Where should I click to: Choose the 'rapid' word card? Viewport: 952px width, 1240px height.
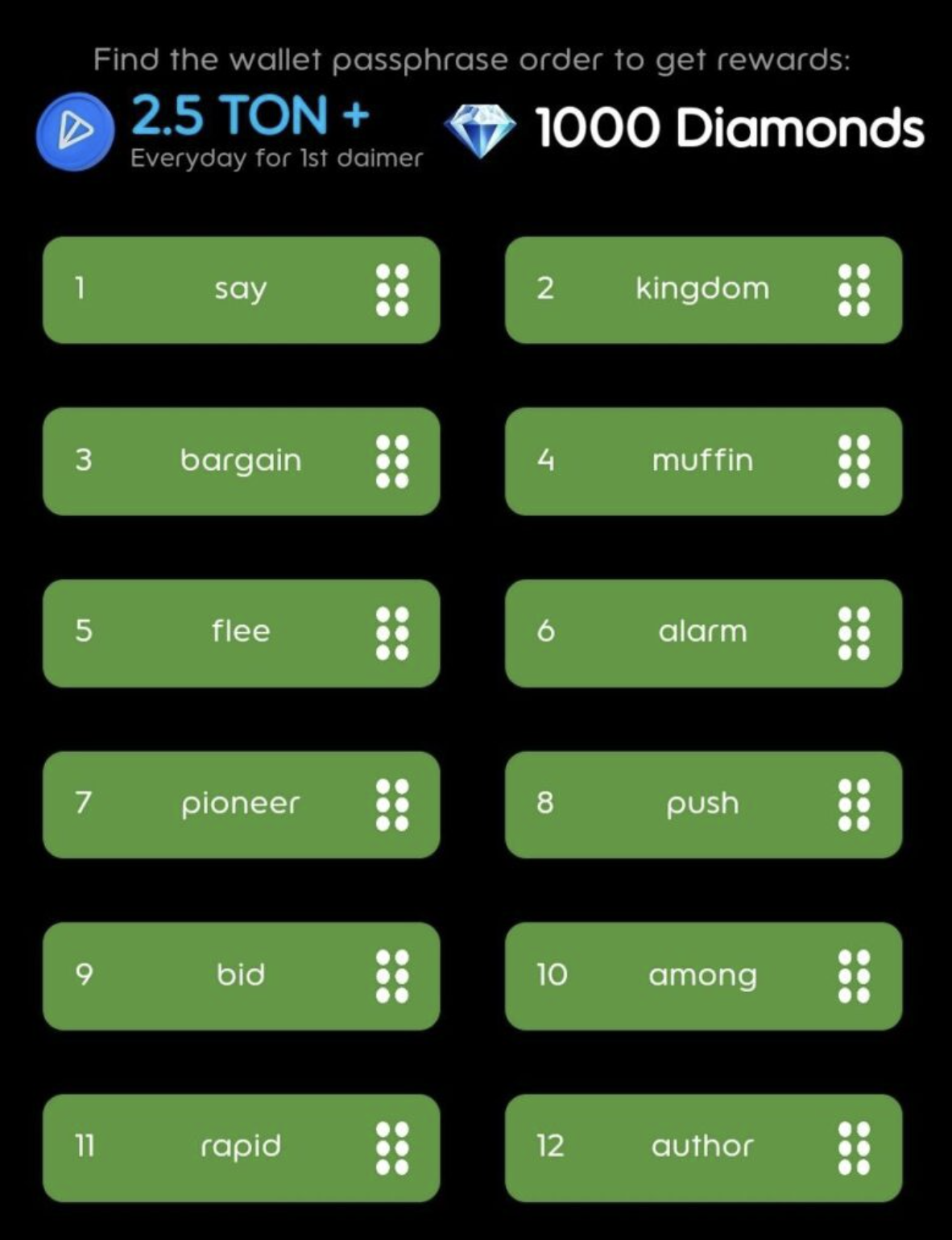coord(240,1147)
